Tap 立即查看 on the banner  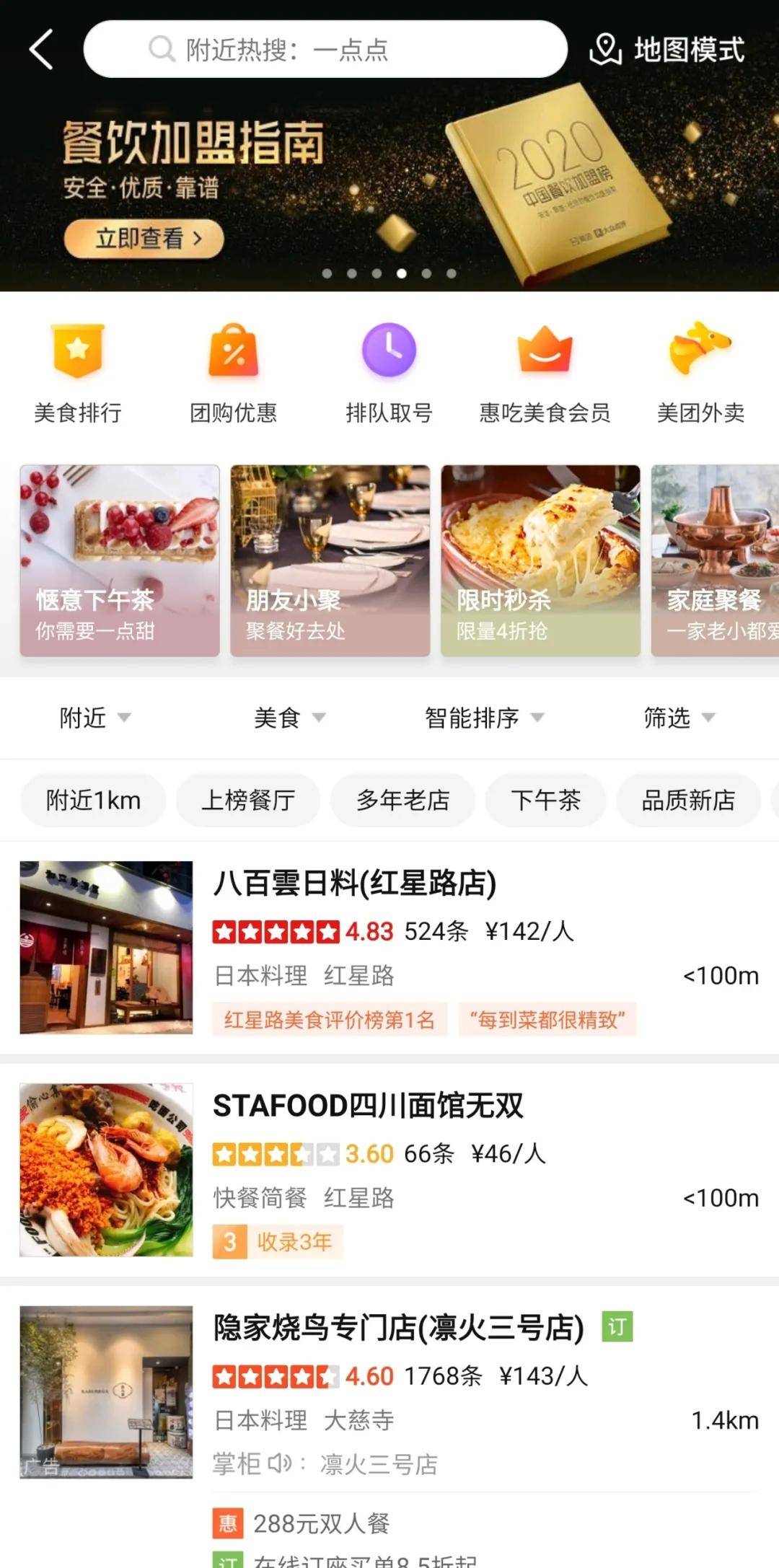coord(144,238)
